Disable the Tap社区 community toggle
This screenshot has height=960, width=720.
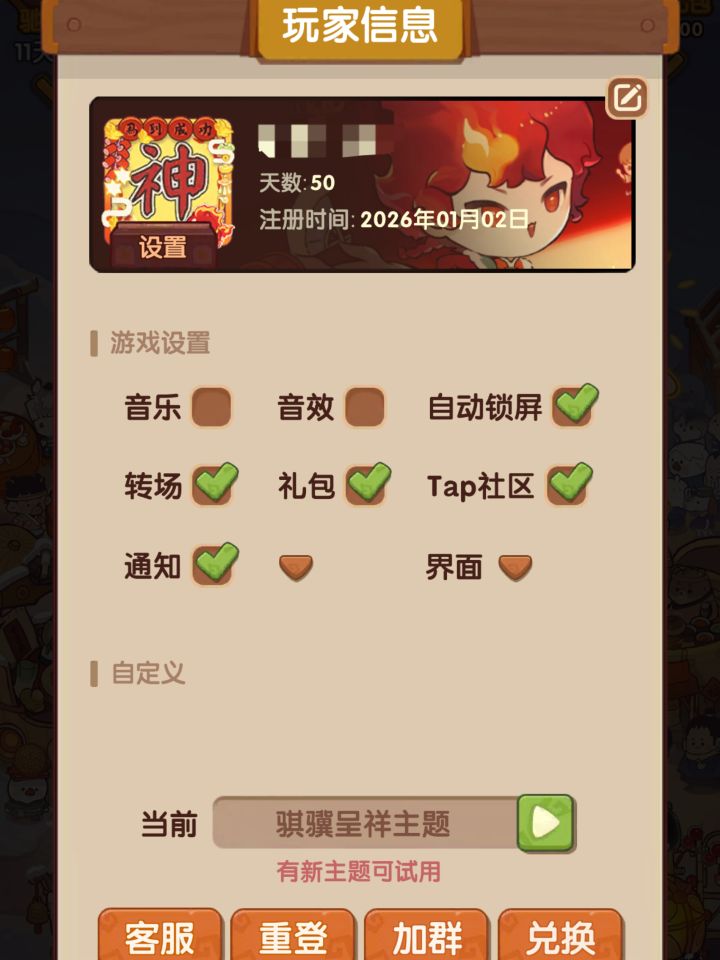(x=566, y=485)
